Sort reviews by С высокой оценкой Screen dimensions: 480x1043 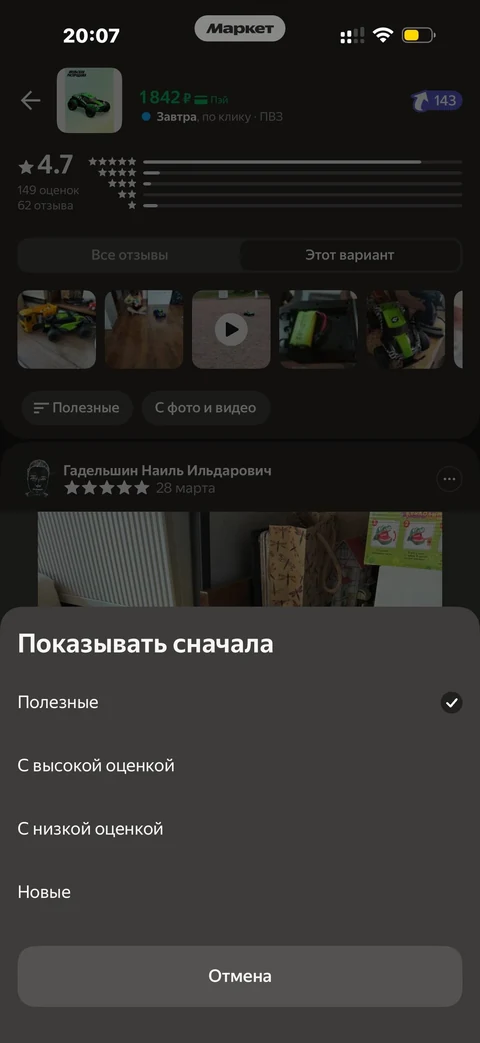239,766
